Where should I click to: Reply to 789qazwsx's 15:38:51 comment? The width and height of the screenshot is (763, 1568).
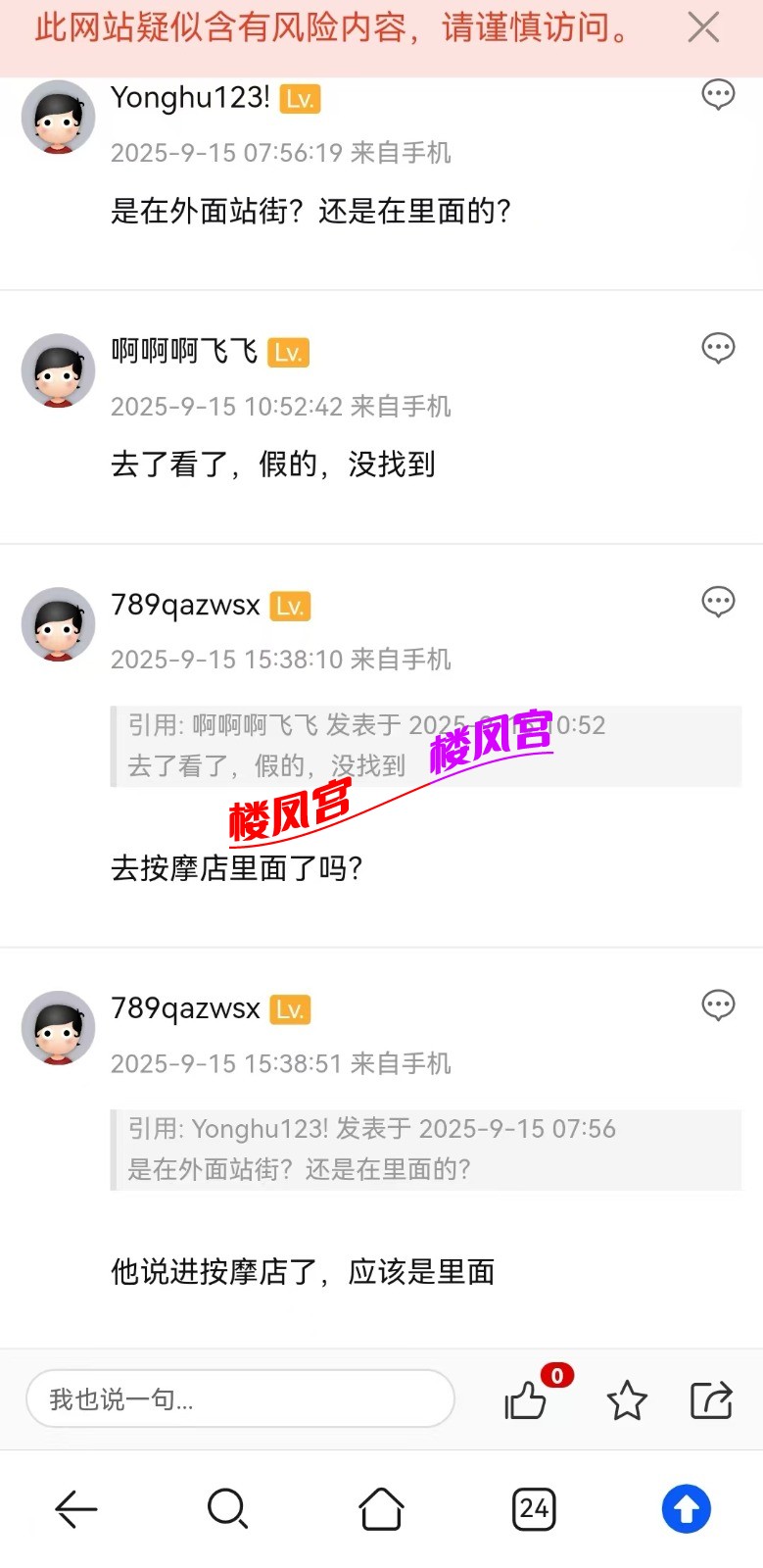718,1005
